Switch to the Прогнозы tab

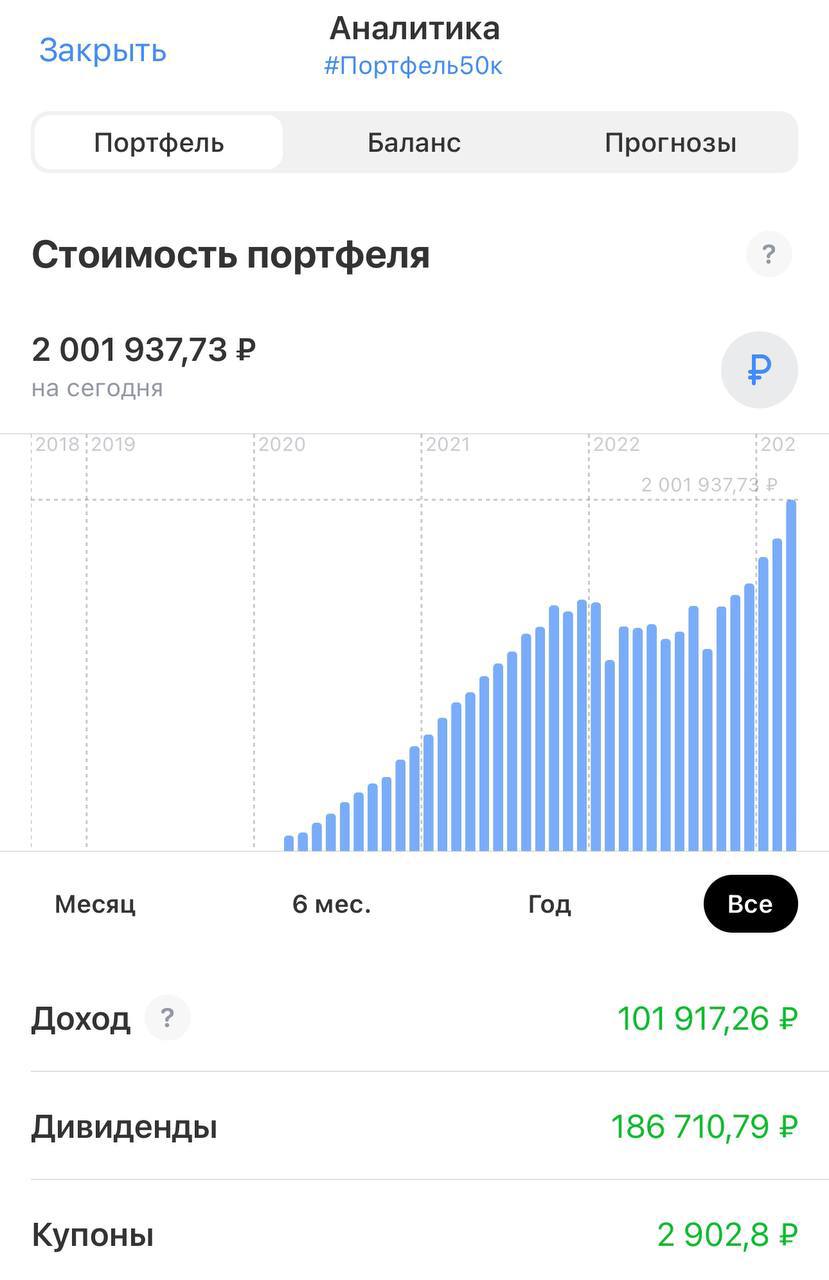pyautogui.click(x=670, y=143)
